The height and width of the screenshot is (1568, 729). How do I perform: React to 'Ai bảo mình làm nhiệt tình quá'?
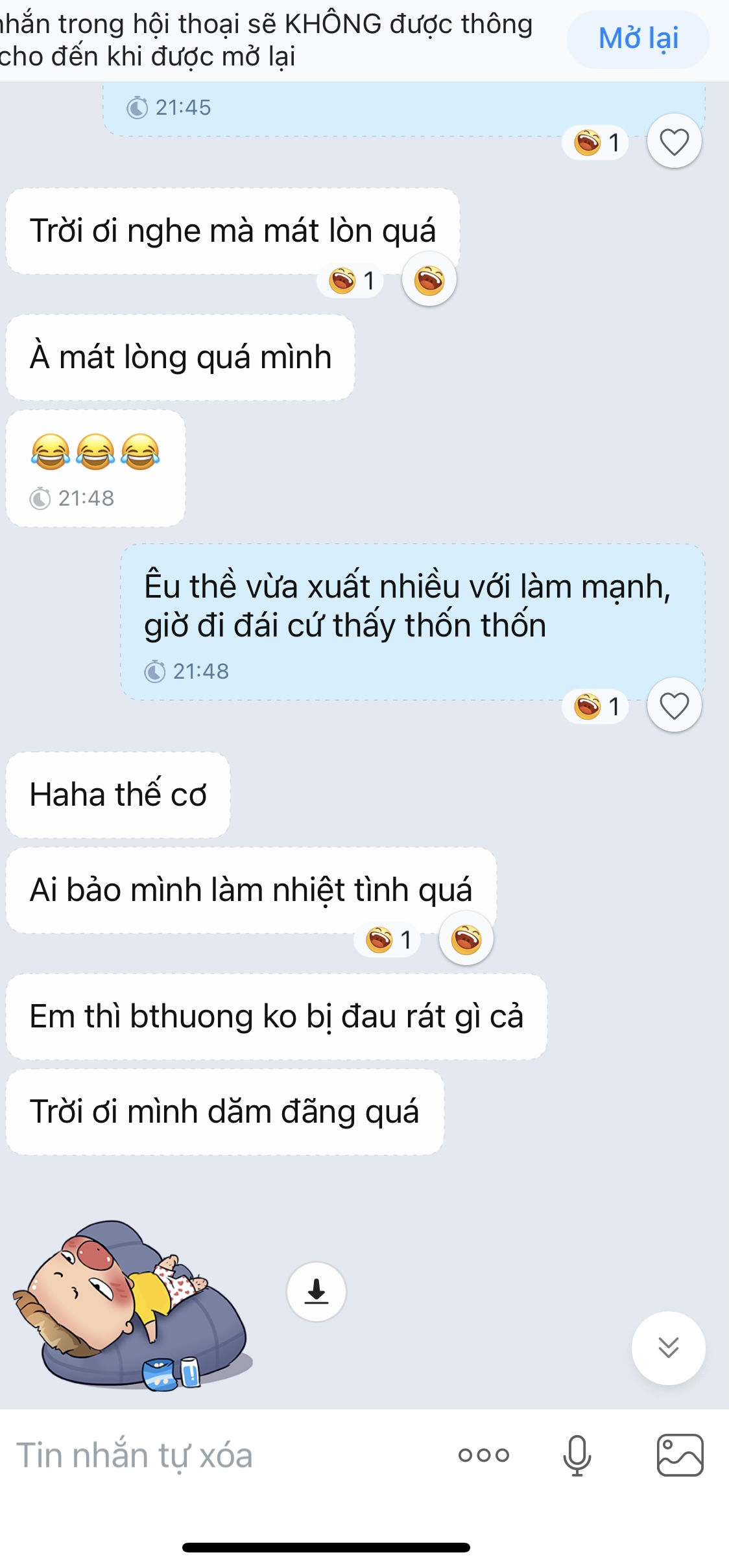click(466, 939)
